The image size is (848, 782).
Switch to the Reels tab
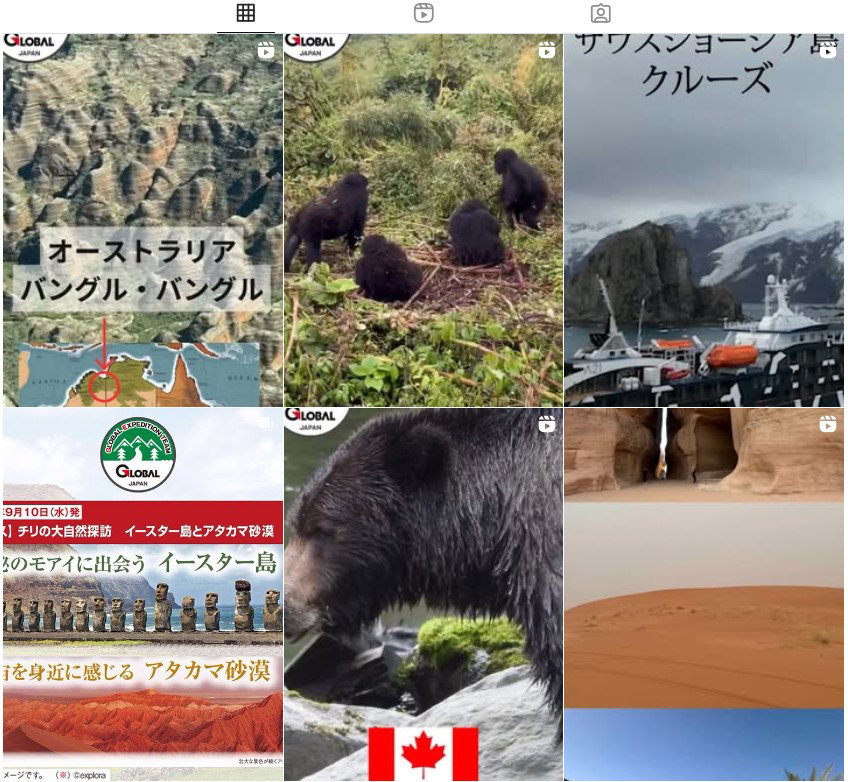coord(424,13)
